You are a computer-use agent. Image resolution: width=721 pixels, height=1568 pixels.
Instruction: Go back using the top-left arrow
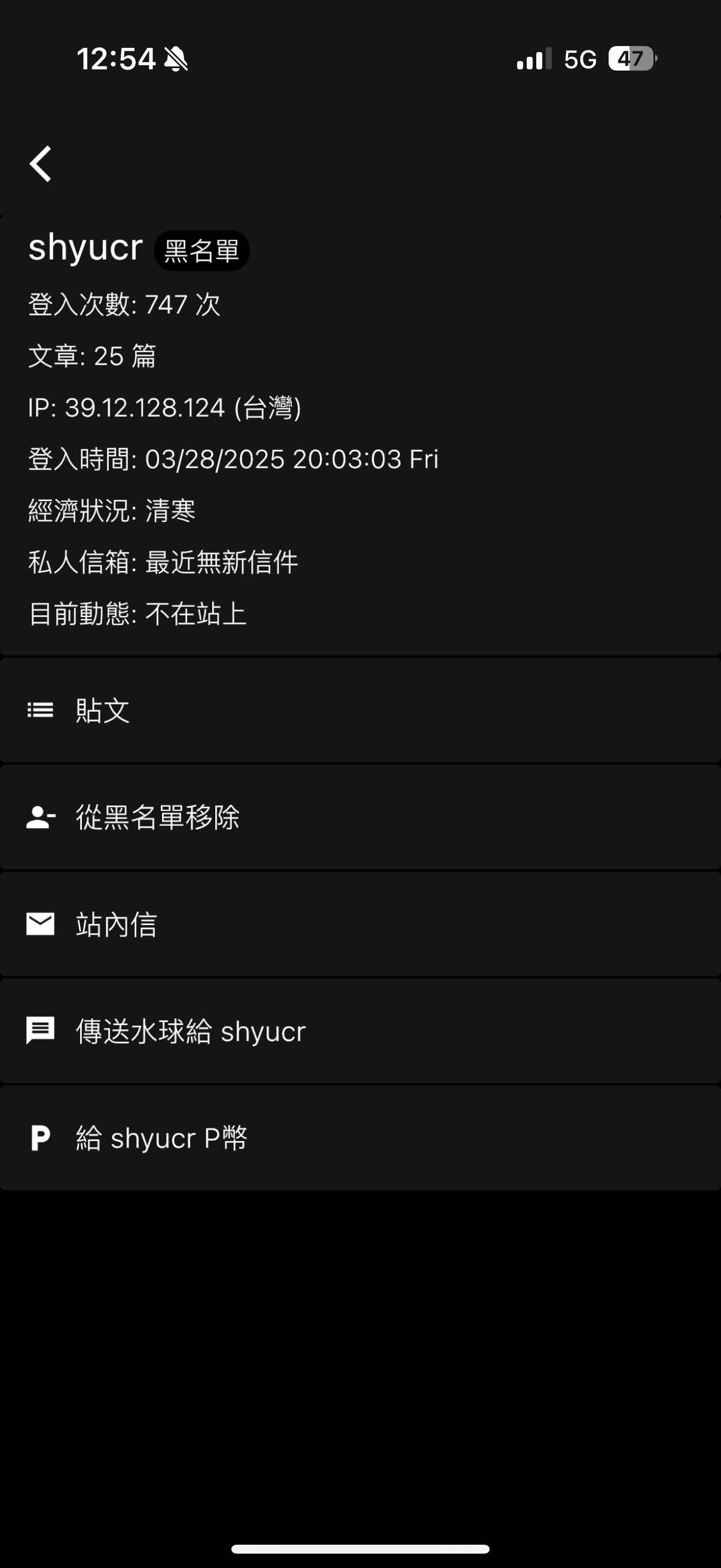pos(41,164)
